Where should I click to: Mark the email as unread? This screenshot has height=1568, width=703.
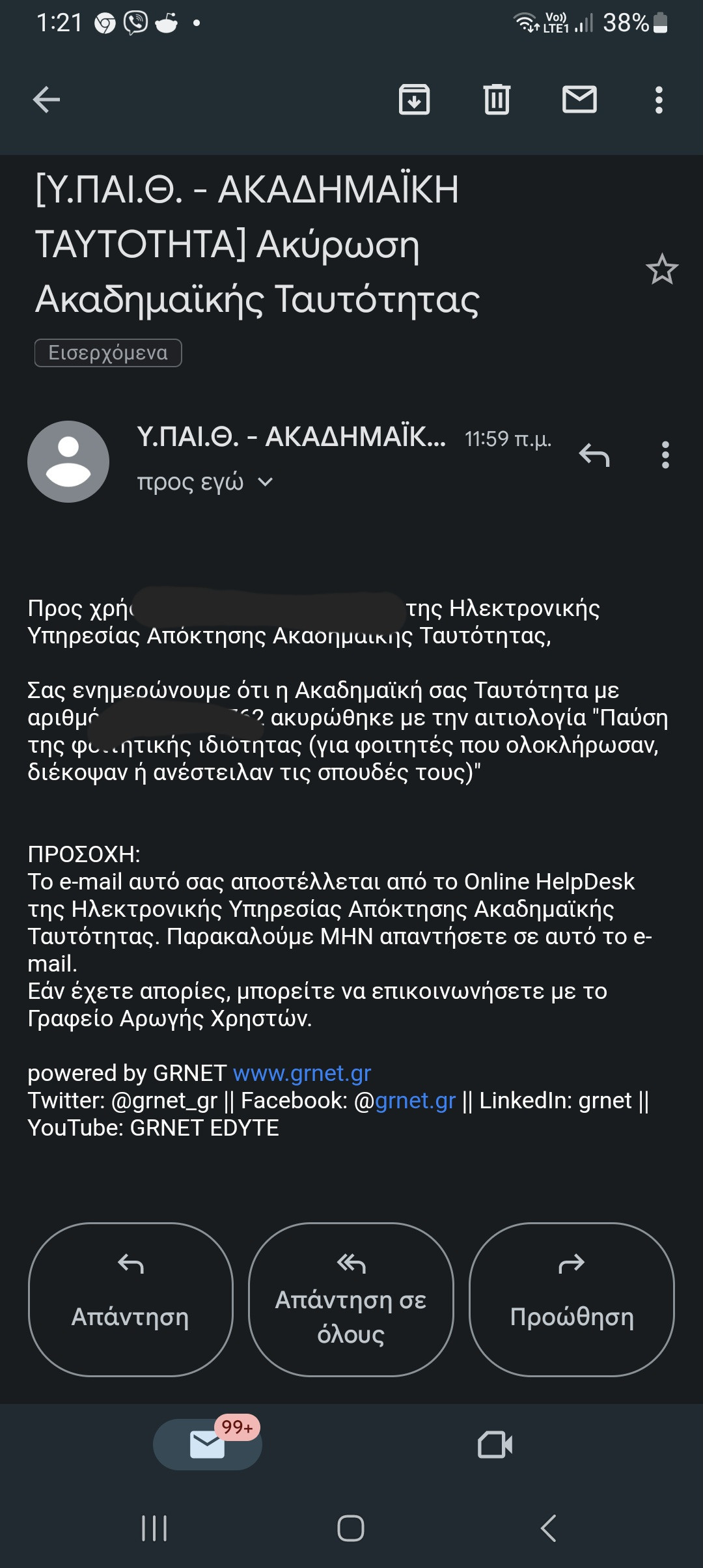[x=579, y=100]
